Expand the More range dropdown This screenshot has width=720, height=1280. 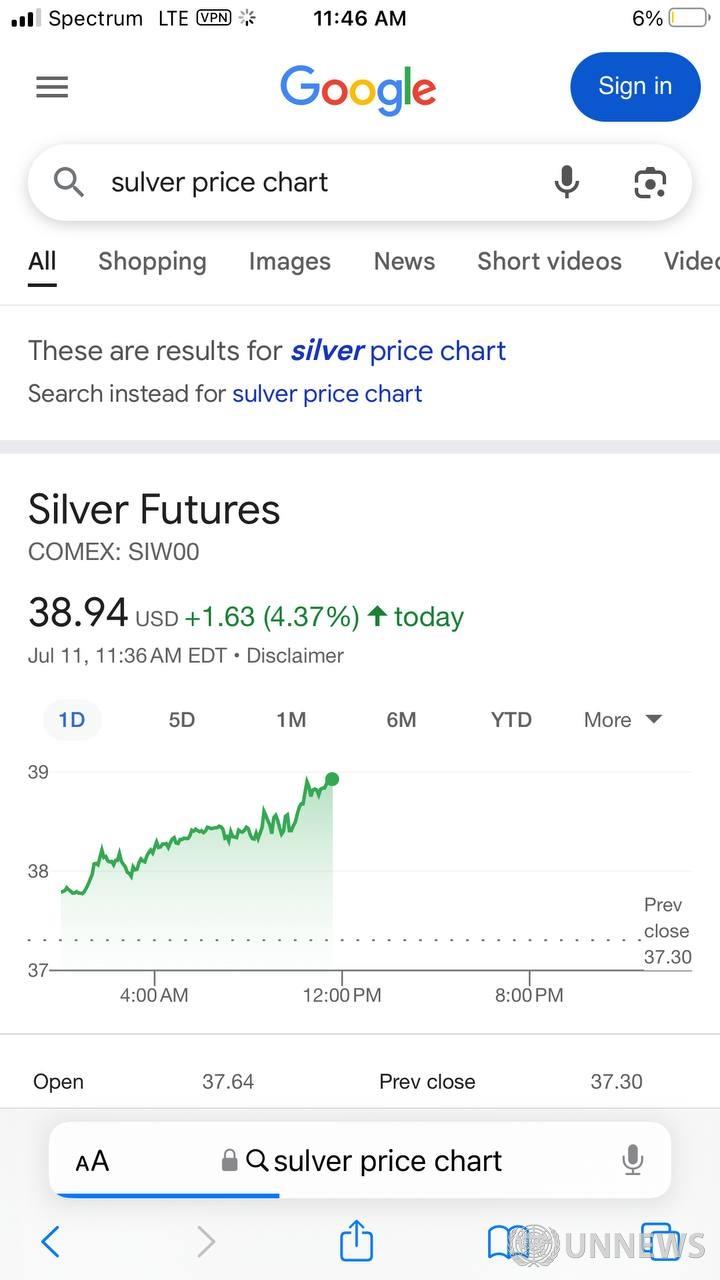pos(623,720)
